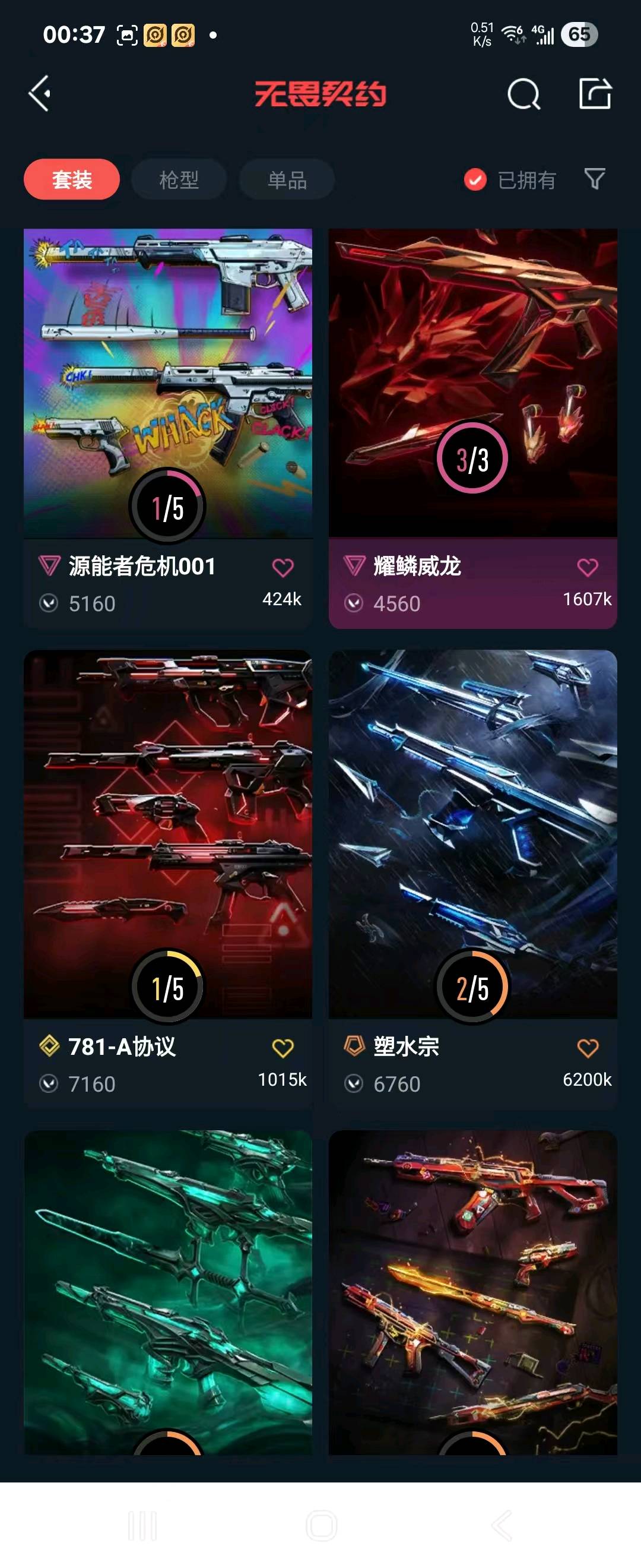The height and width of the screenshot is (1568, 641).
Task: Open the green weapon bundle card
Action: click(168, 1291)
